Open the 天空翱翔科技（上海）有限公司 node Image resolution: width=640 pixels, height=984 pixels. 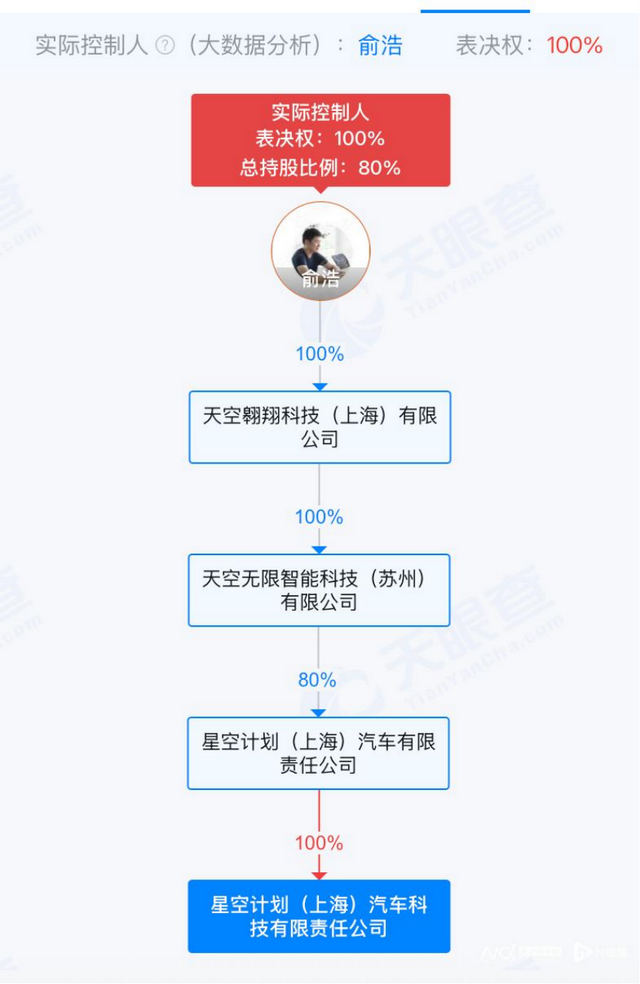click(x=320, y=427)
